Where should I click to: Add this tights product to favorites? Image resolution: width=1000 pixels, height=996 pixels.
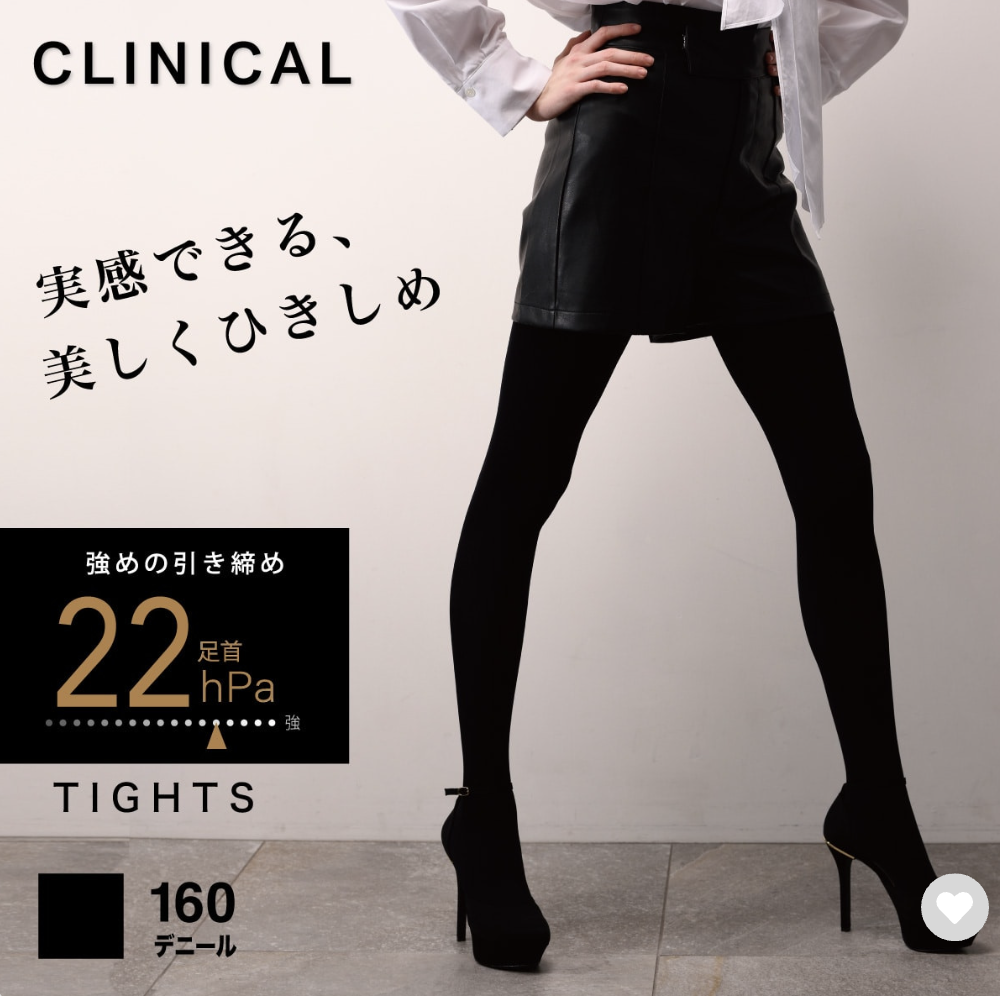(x=954, y=907)
